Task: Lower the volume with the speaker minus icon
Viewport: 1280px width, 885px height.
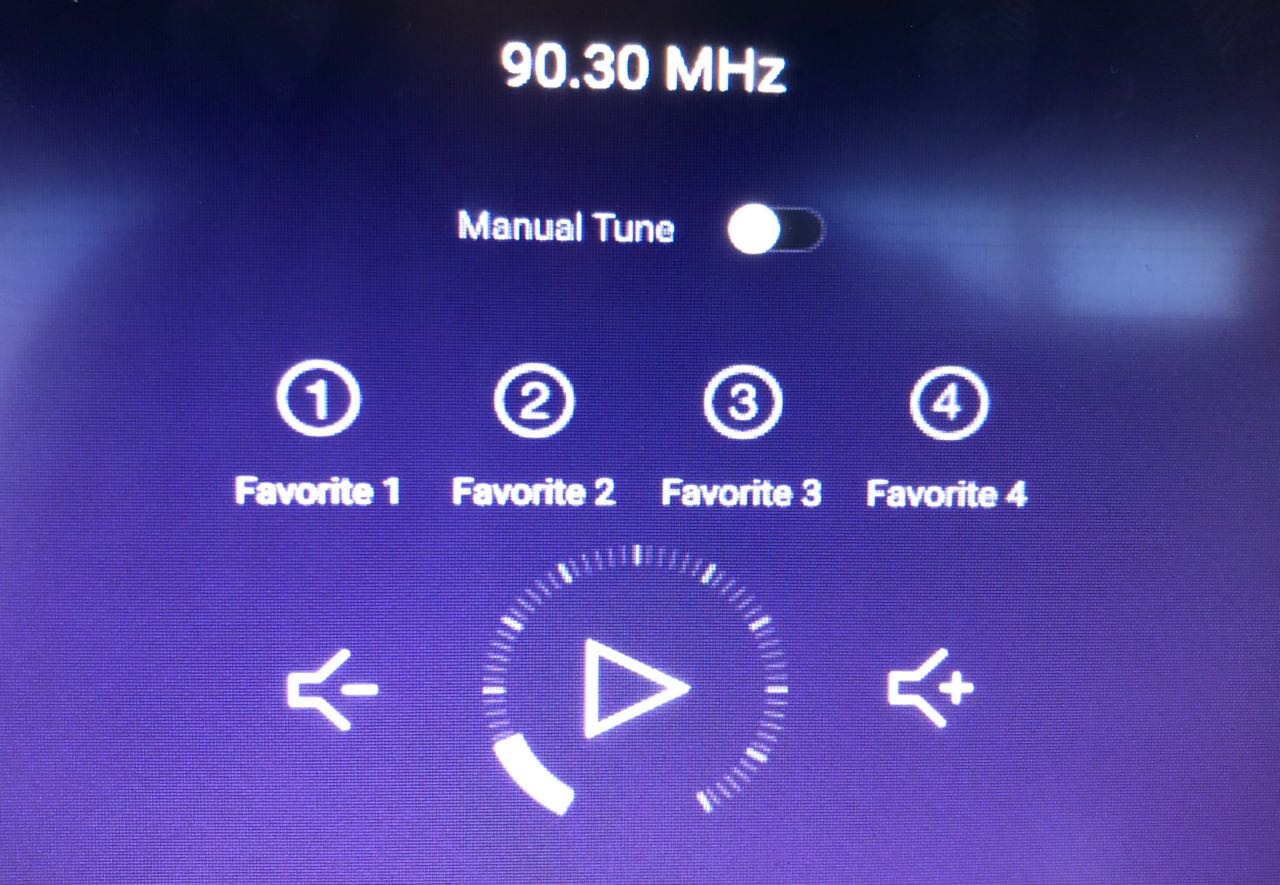Action: 332,689
